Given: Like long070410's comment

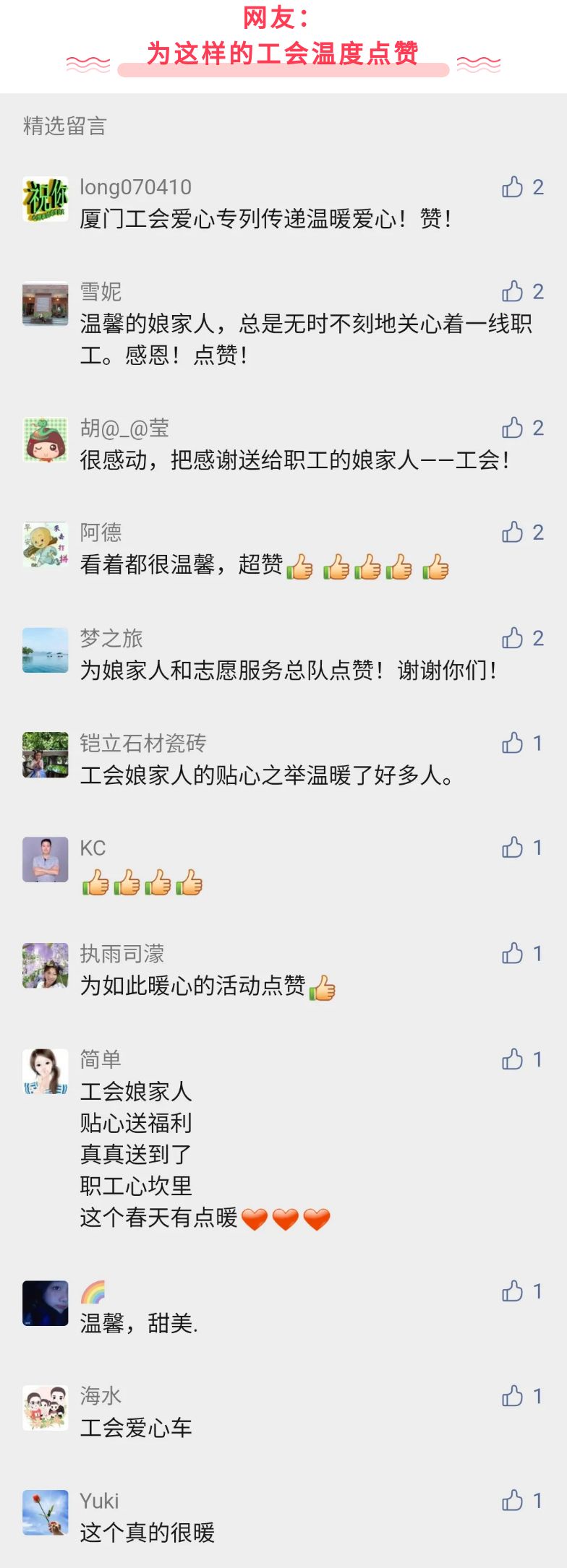Looking at the screenshot, I should (513, 187).
